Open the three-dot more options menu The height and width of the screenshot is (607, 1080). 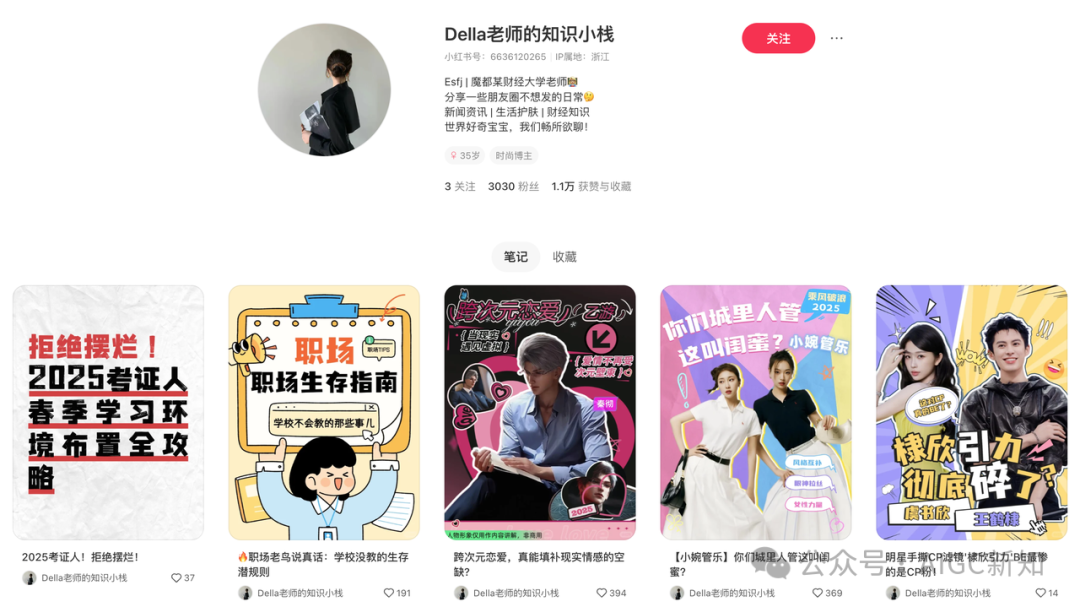tap(836, 38)
